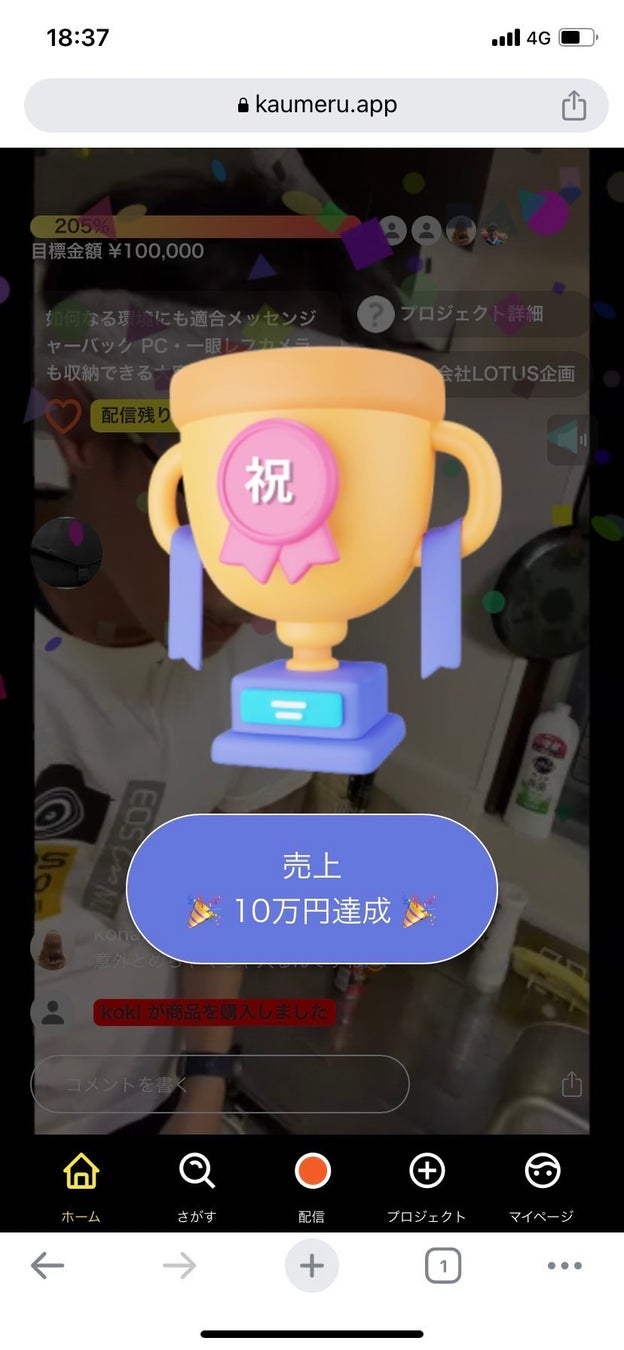Open プロジェクト詳細 project details
The width and height of the screenshot is (624, 1350).
pos(471,314)
